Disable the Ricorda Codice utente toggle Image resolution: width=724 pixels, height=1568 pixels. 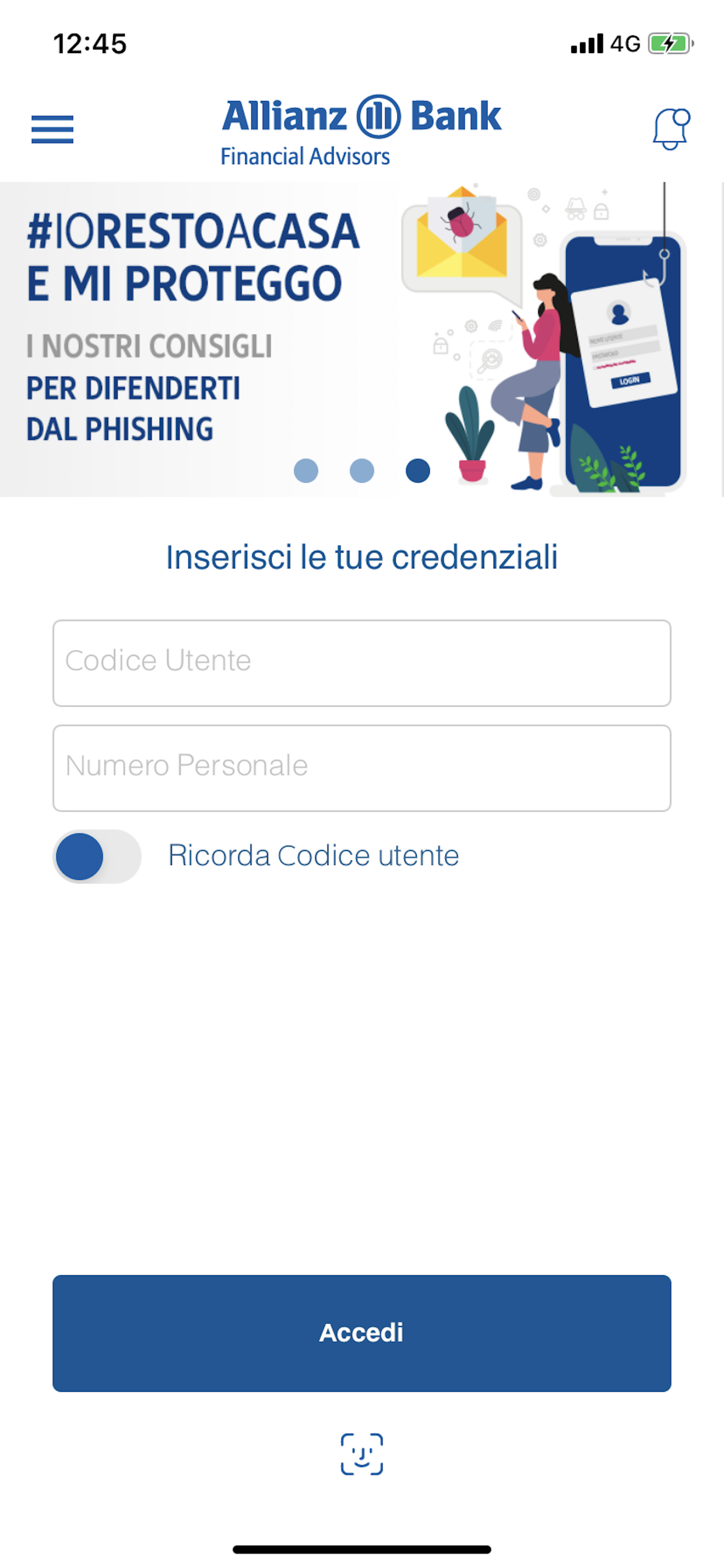tap(97, 856)
